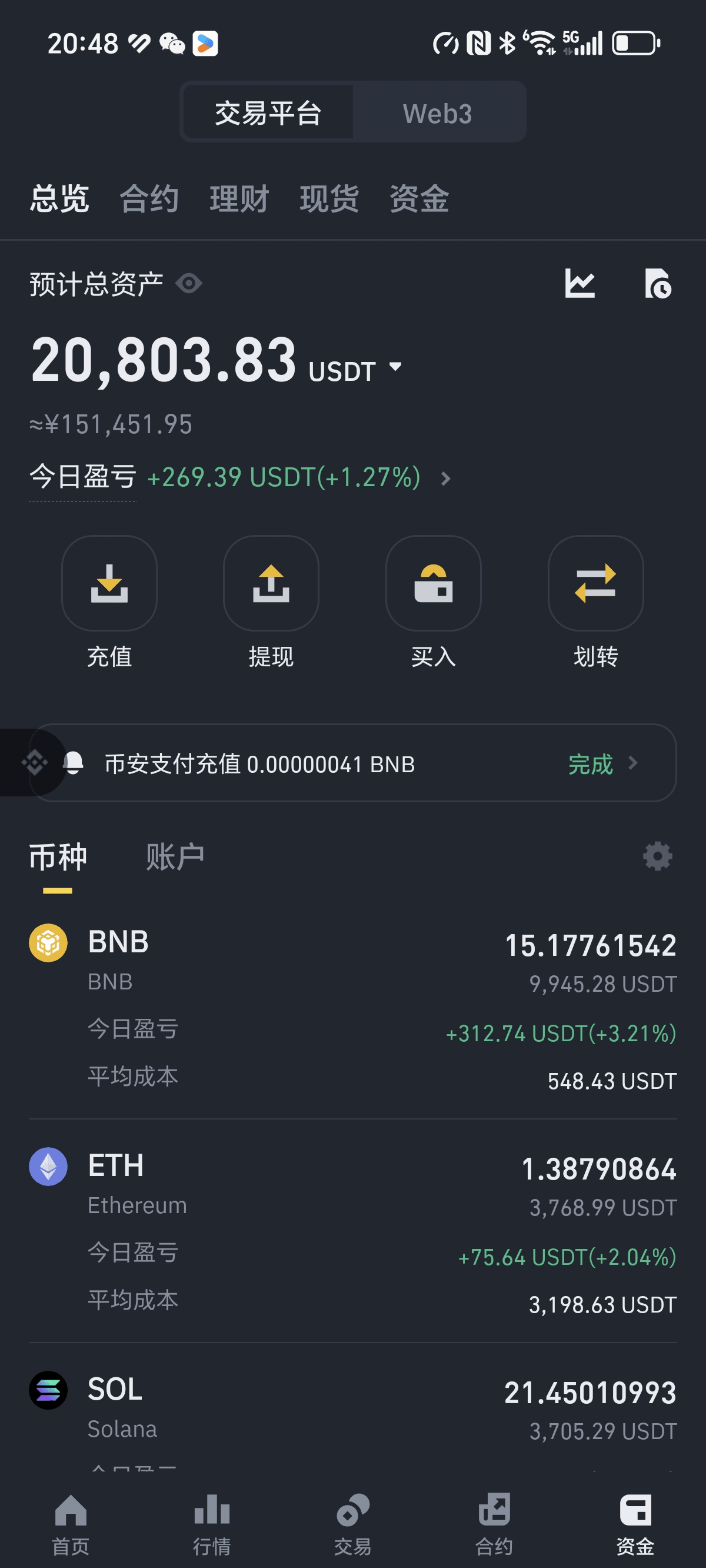Open the coin list settings gear
The width and height of the screenshot is (706, 1568).
click(658, 856)
